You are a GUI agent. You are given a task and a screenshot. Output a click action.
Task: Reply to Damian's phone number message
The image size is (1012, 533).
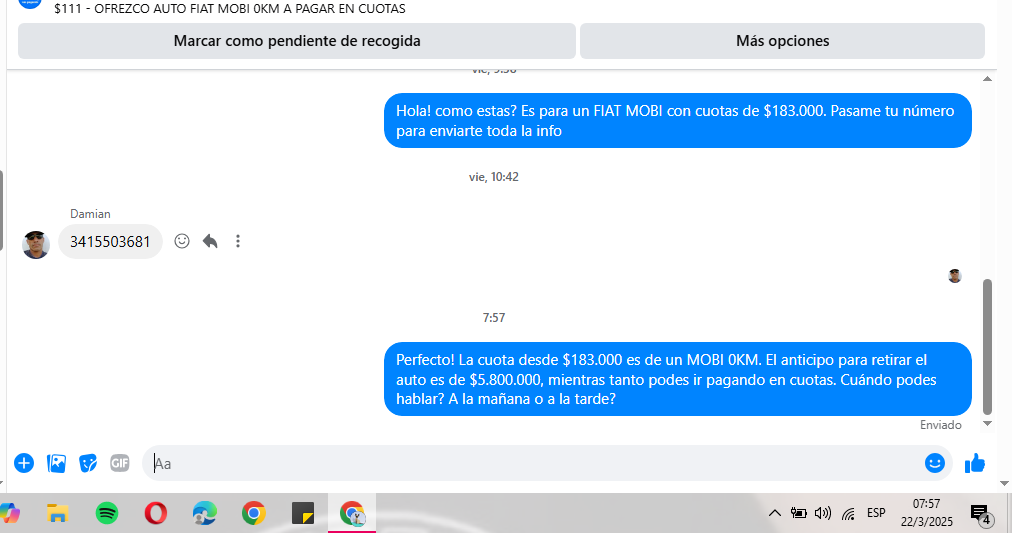pos(210,241)
